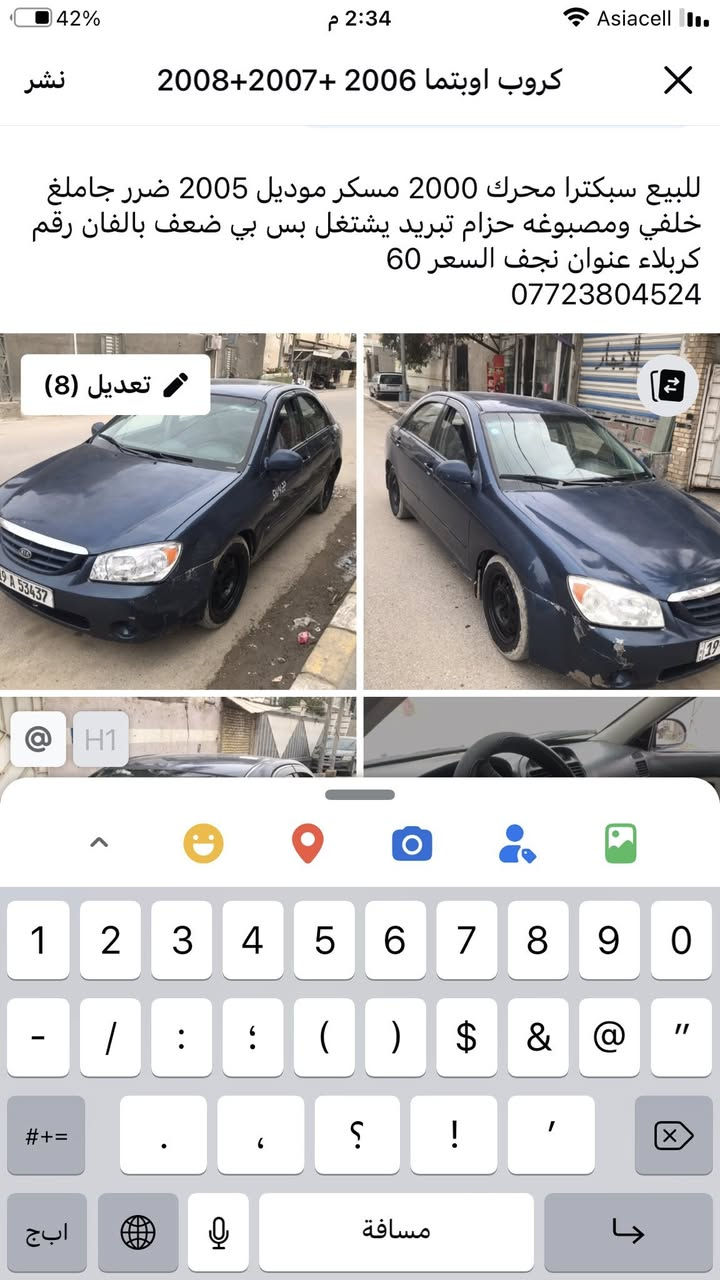This screenshot has height=1280, width=720.
Task: Apply H1 heading formatting
Action: [x=101, y=740]
